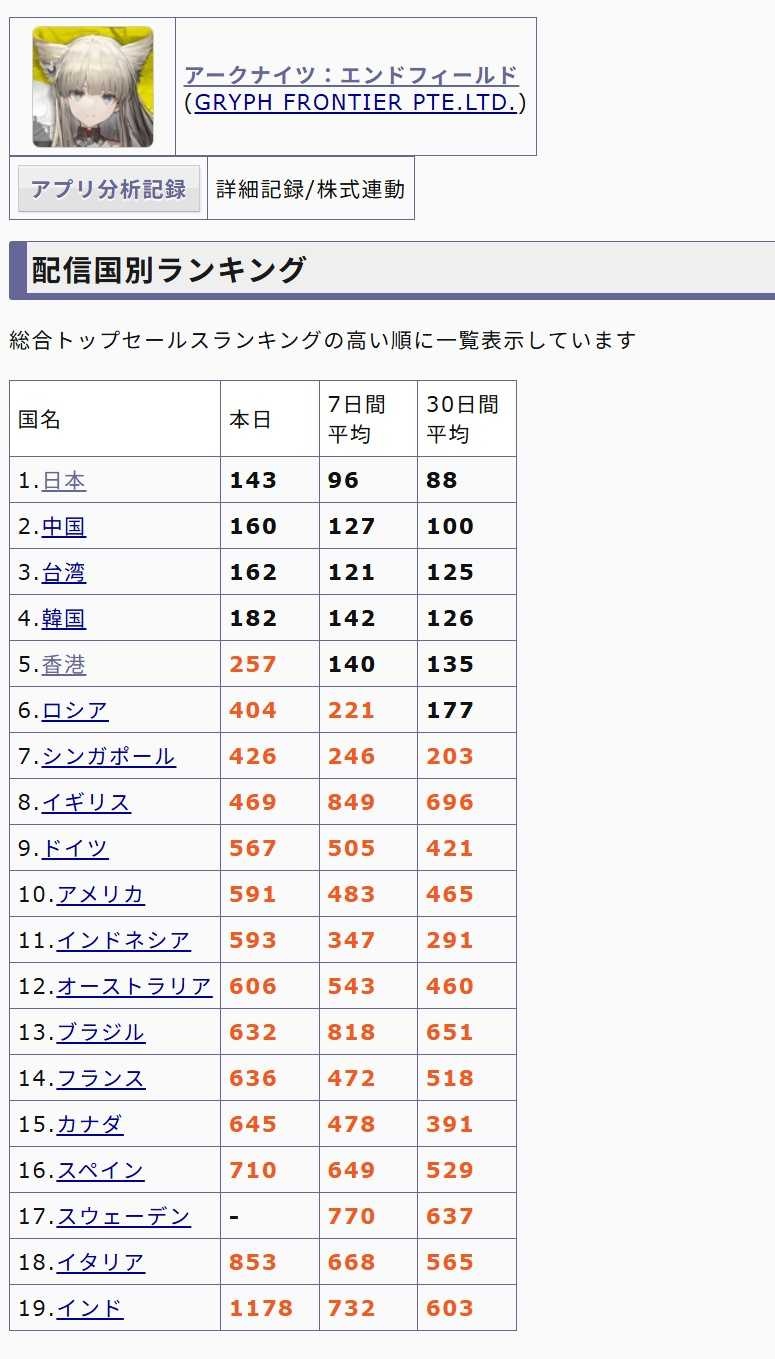
Task: View the インド ranking link
Action: click(x=90, y=1309)
